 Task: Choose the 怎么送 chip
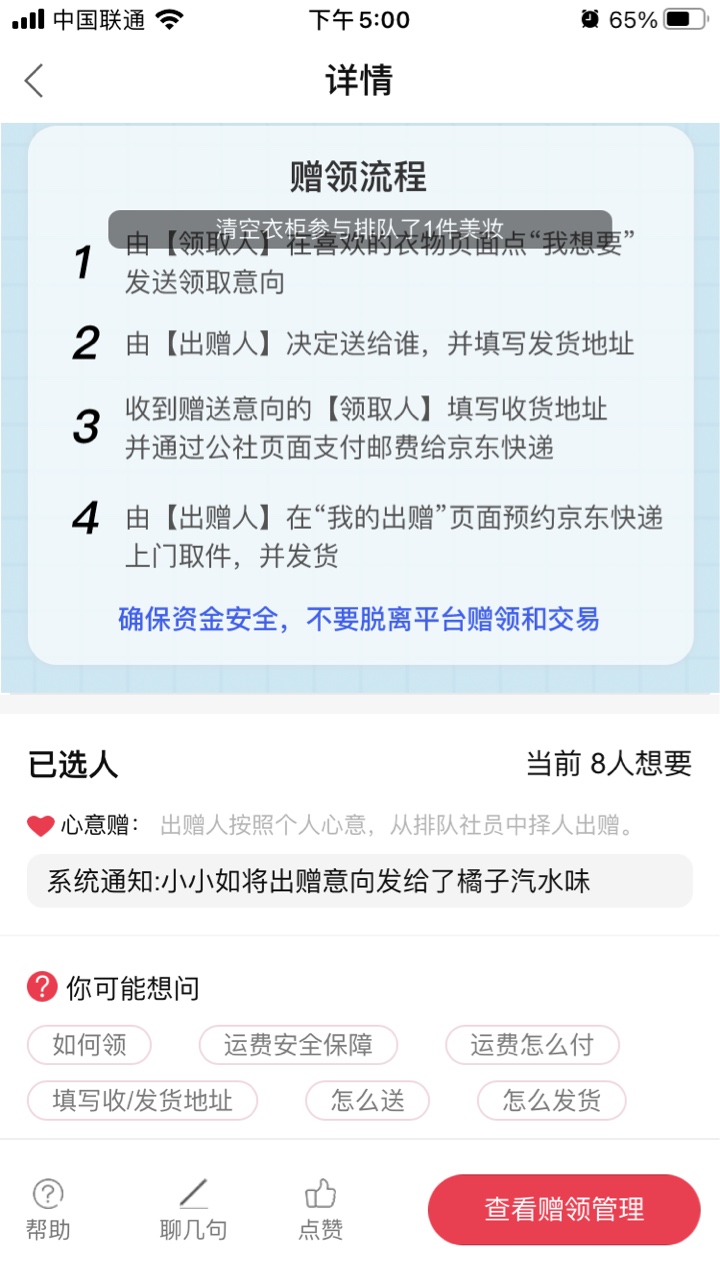point(368,1101)
